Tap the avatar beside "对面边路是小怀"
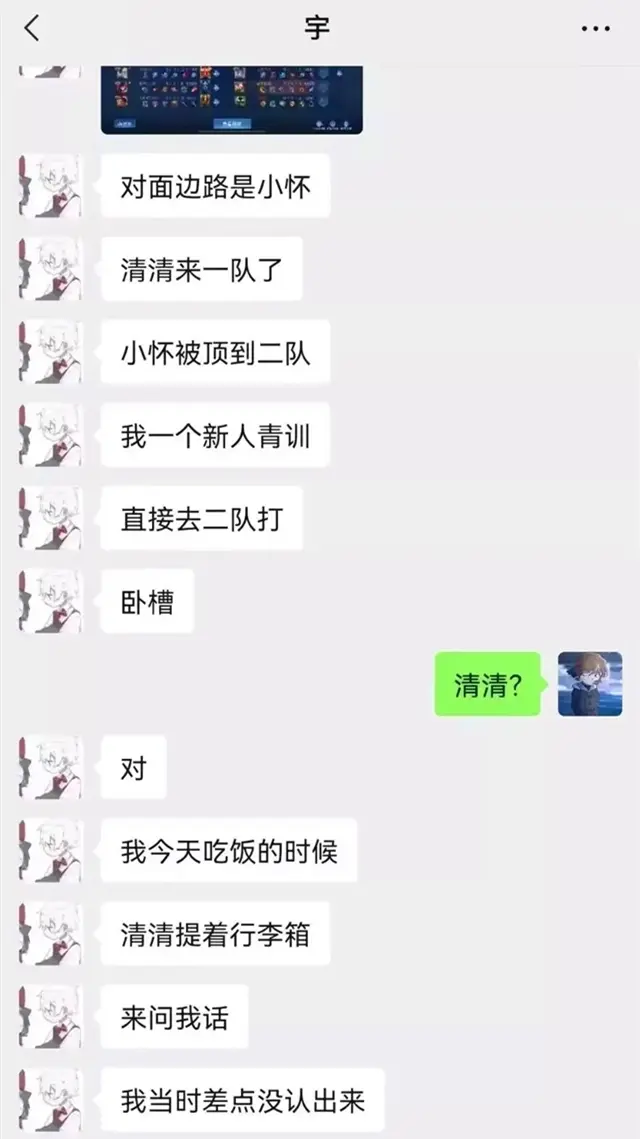Viewport: 640px width, 1139px height. tap(51, 186)
